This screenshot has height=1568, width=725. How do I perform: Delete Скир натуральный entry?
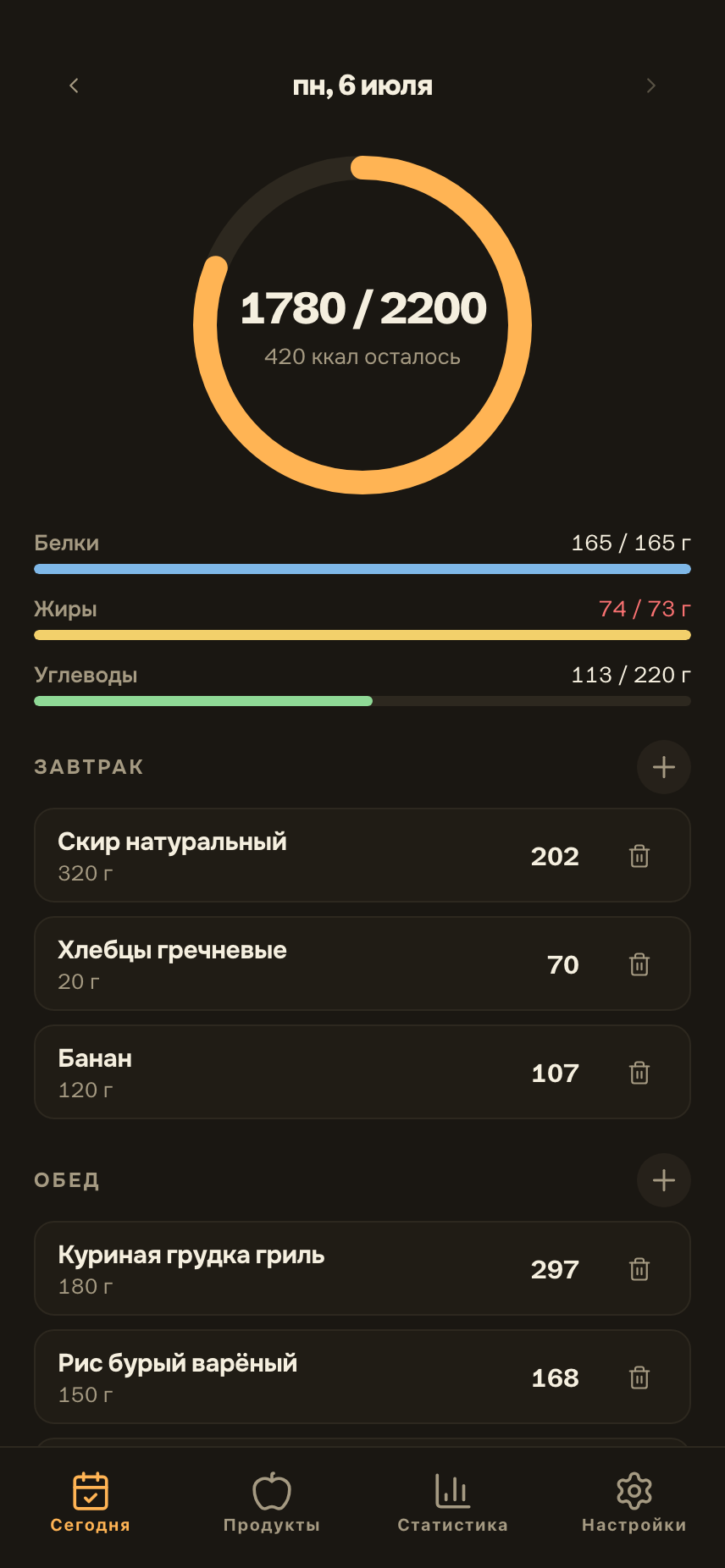[x=639, y=856]
